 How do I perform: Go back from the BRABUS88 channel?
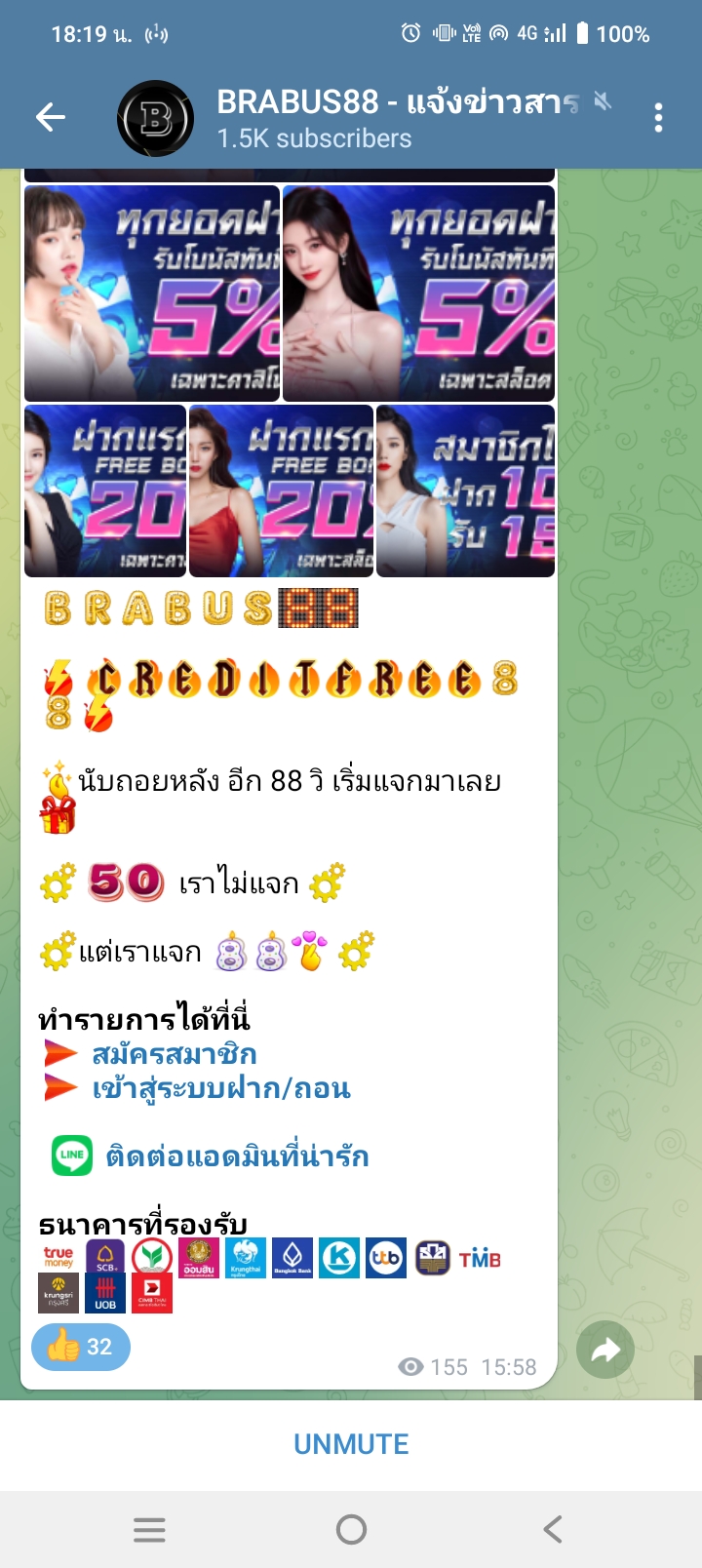pos(50,118)
